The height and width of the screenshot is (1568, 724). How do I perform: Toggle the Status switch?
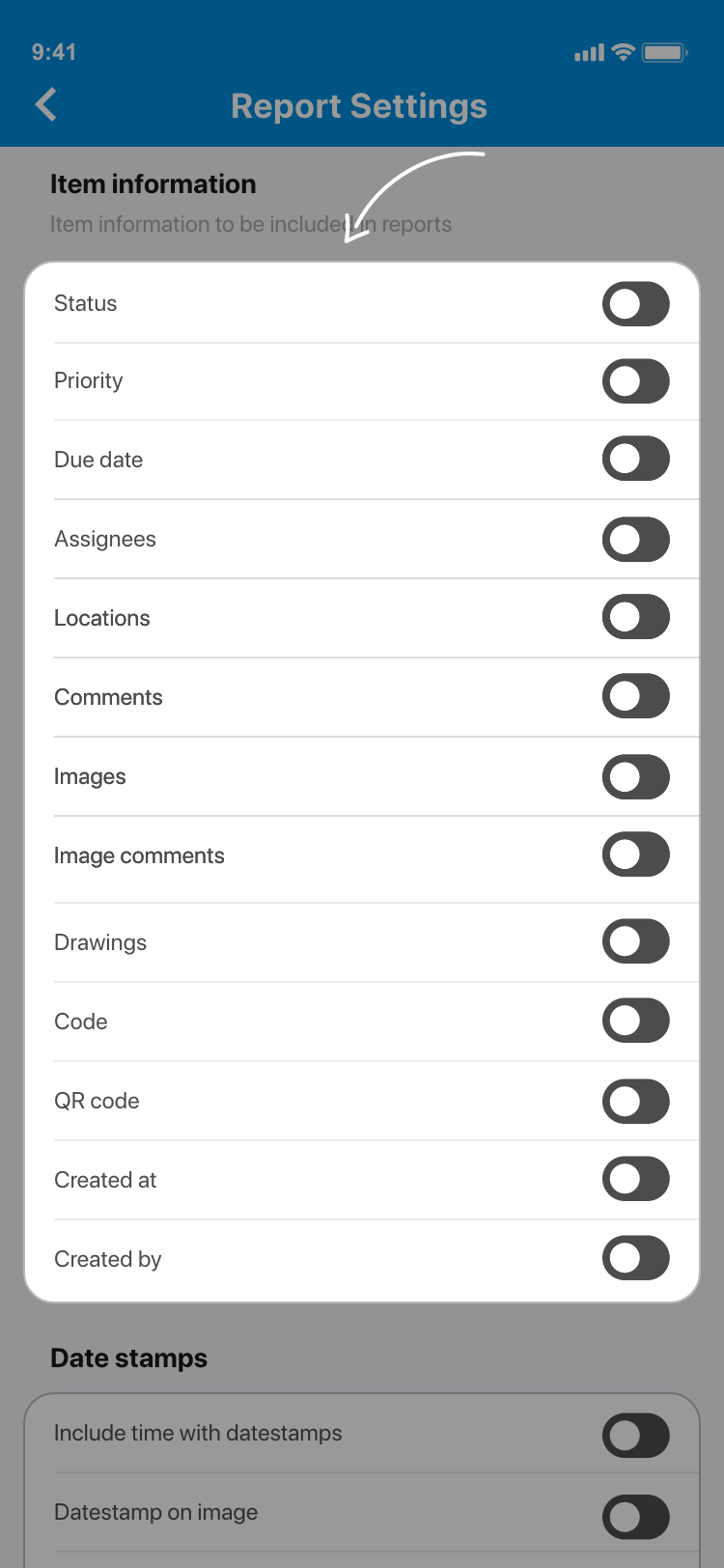coord(635,304)
